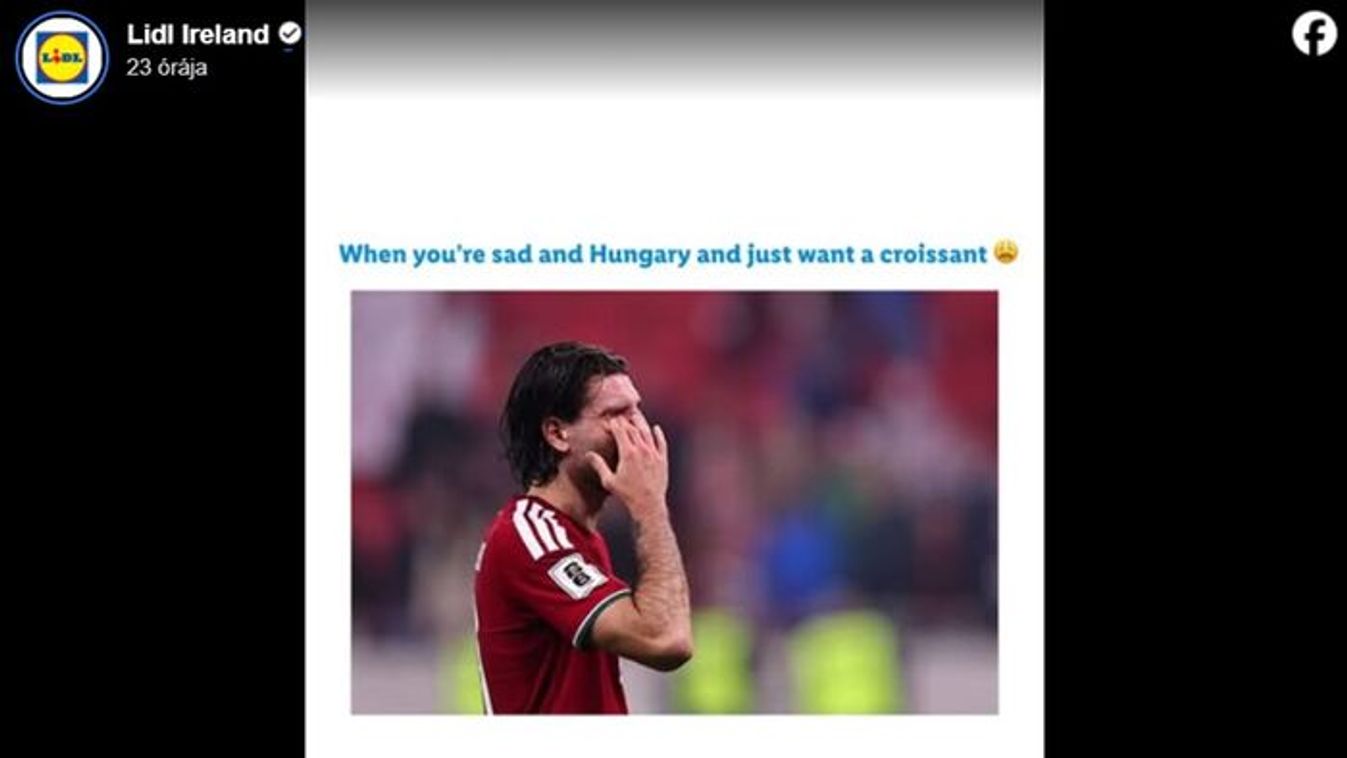1347x758 pixels.
Task: Open the post via '23 órája' timestamp
Action: pos(166,68)
